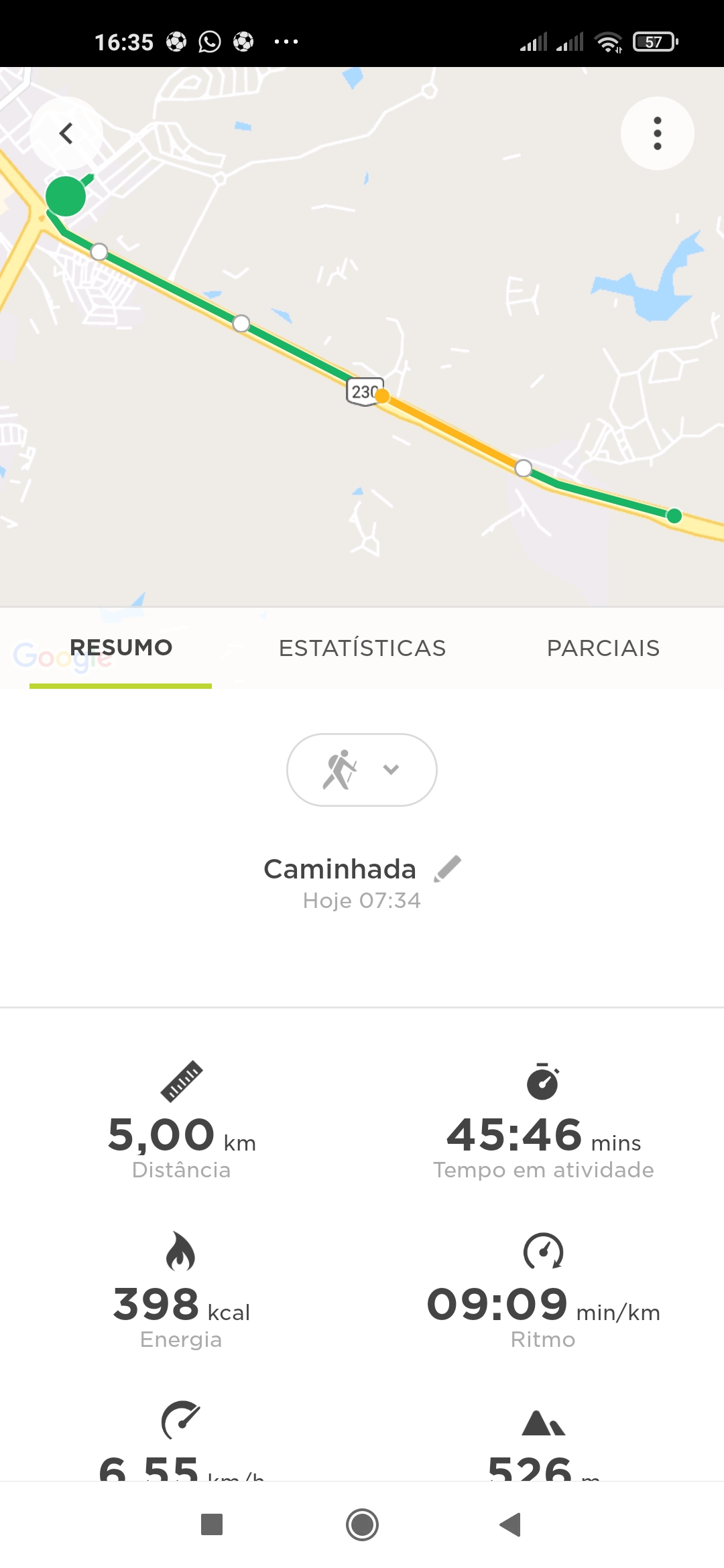
Task: Switch to the Estatísticas tab
Action: coord(362,648)
